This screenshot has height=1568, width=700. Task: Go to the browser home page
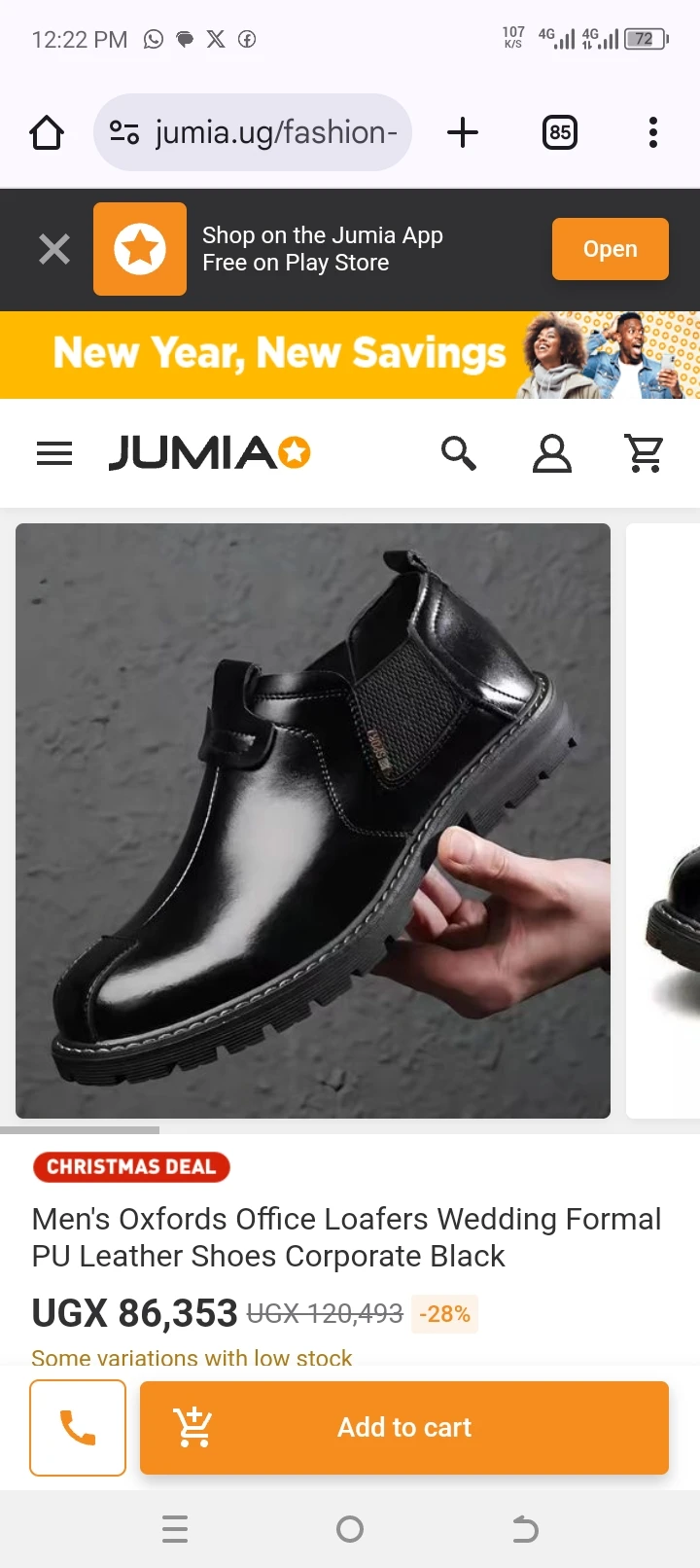47,132
